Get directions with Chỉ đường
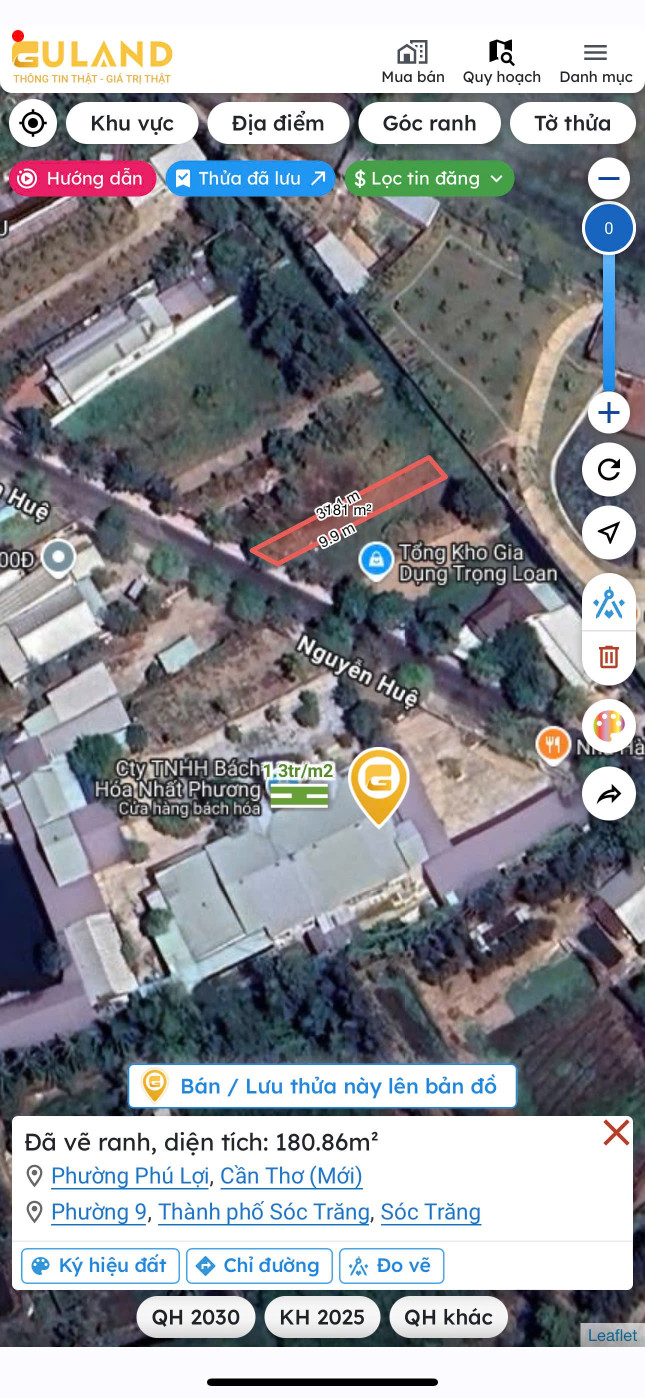Image resolution: width=645 pixels, height=1398 pixels. [259, 1265]
